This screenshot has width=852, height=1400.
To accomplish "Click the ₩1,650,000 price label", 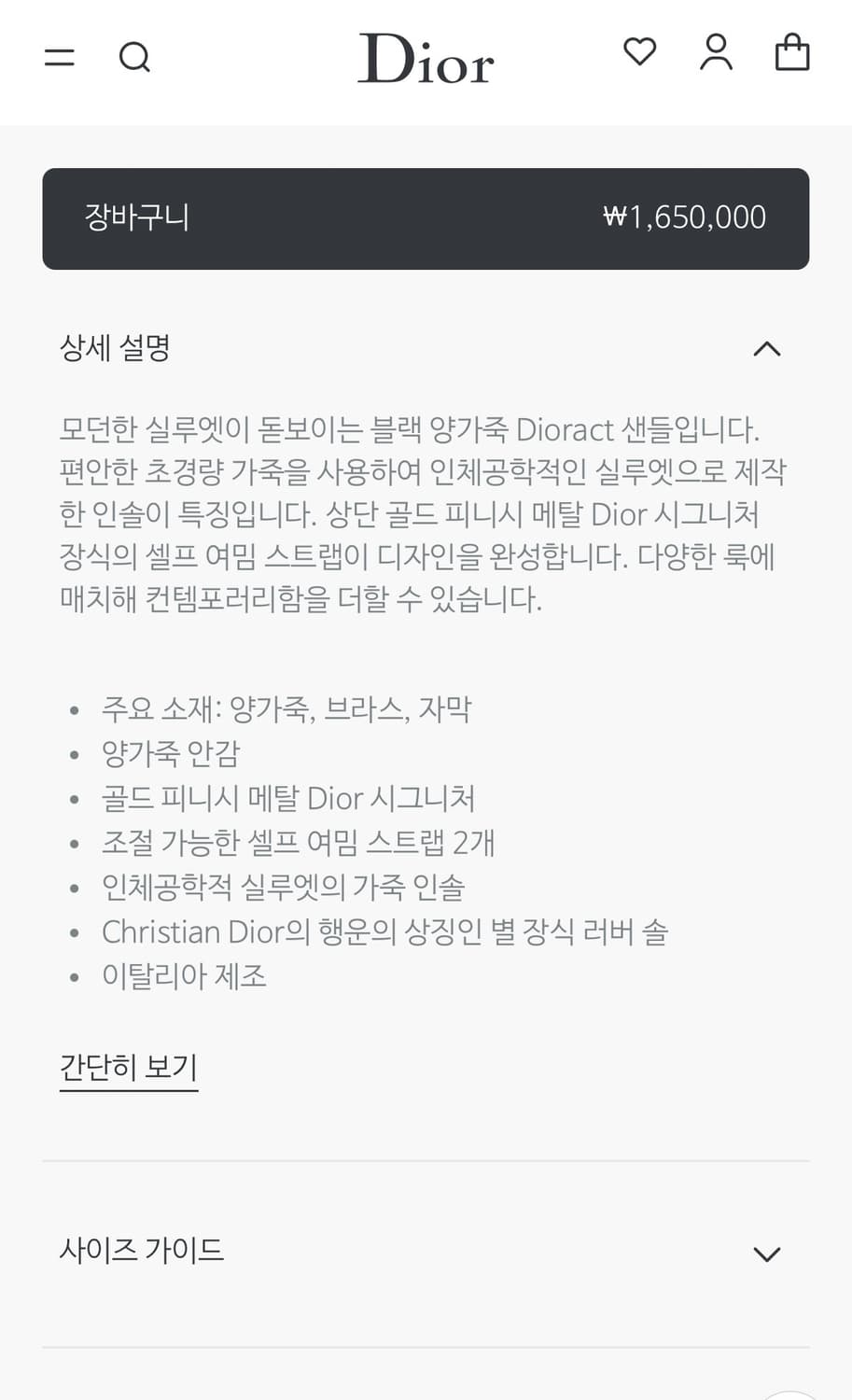I will [x=682, y=217].
